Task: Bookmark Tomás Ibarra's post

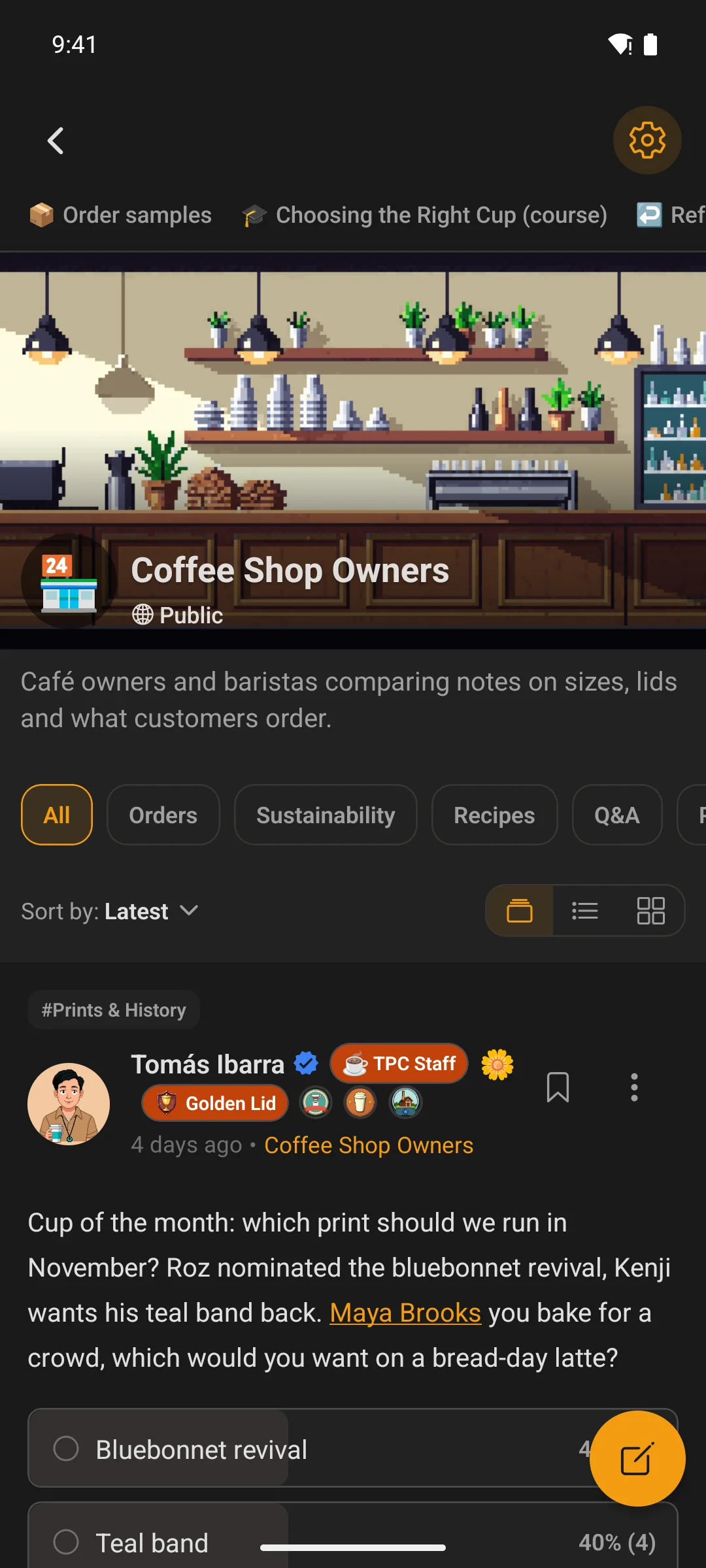Action: 558,1087
